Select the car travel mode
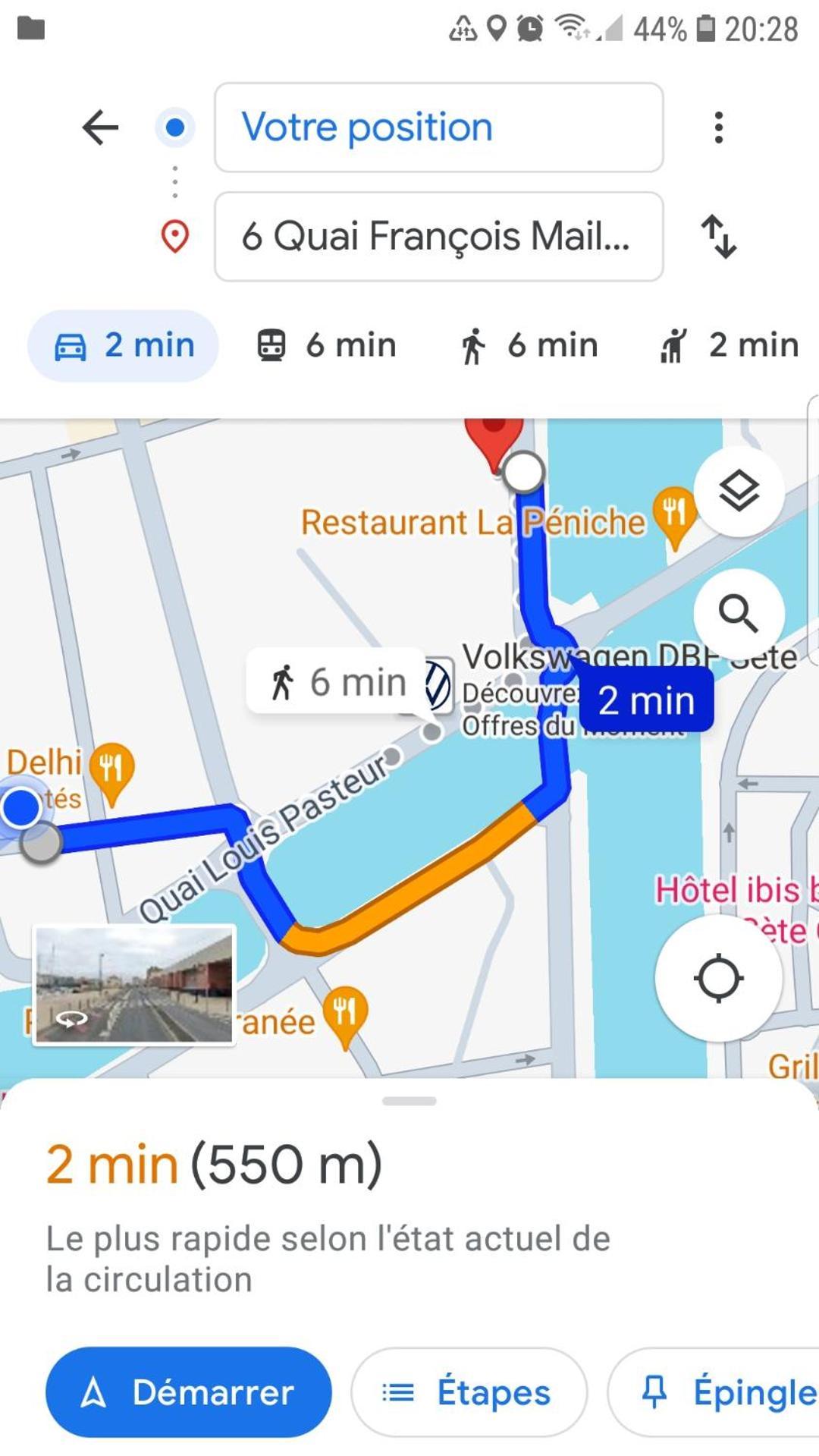Screen dimensions: 819x1456 click(124, 345)
